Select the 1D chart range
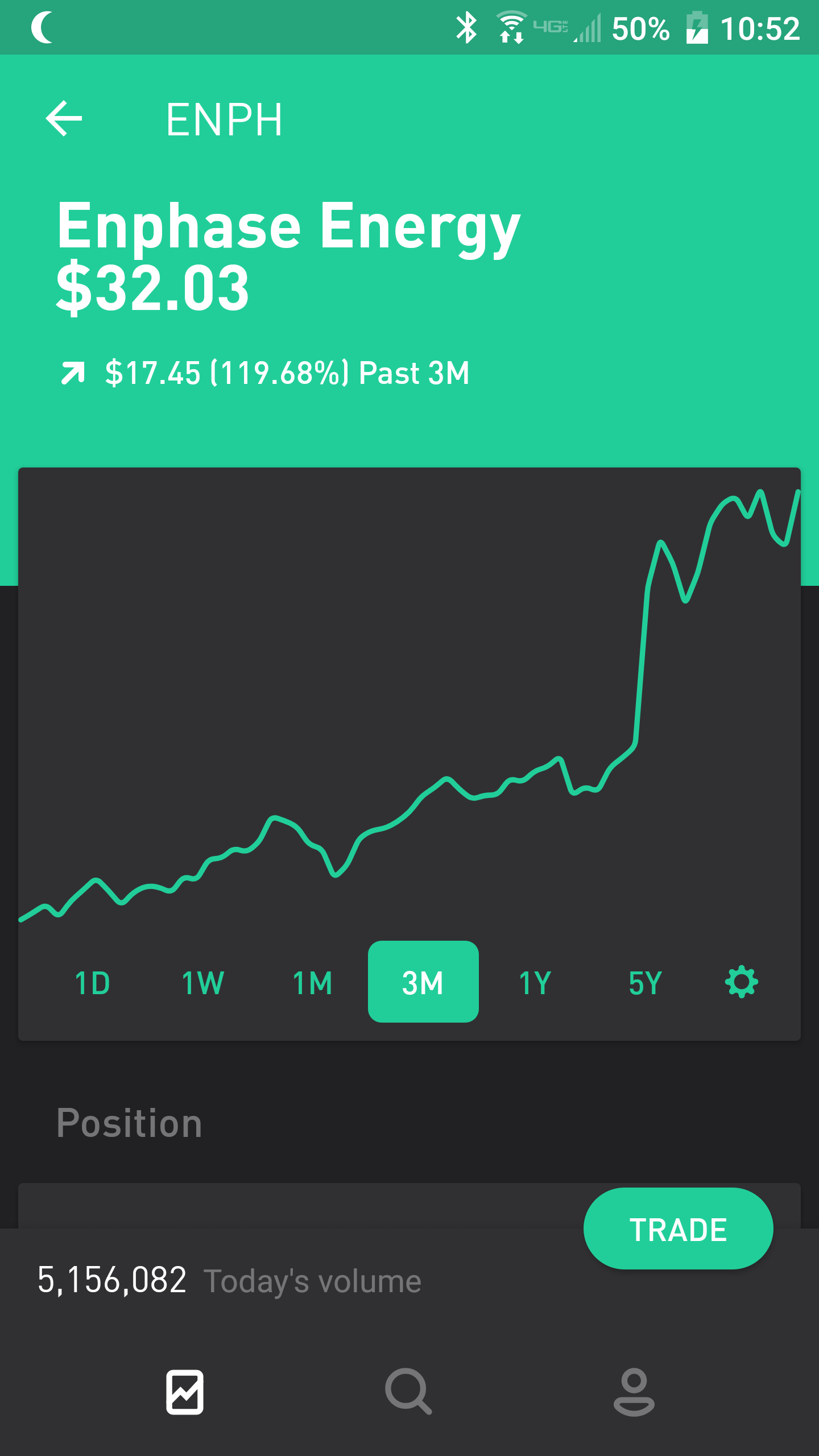 (93, 983)
